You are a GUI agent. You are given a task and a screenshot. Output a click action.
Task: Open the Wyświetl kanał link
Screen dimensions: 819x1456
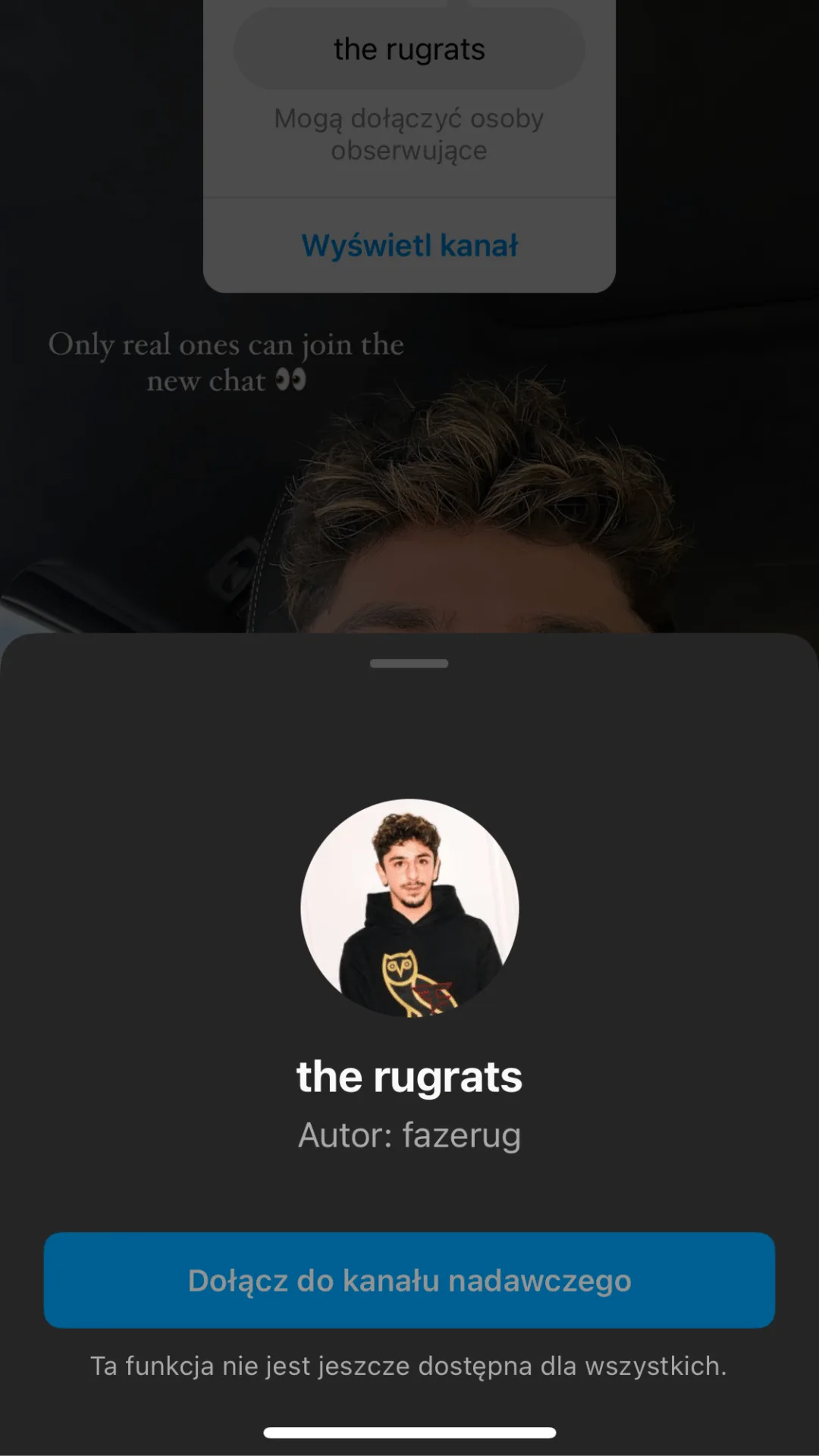tap(409, 246)
